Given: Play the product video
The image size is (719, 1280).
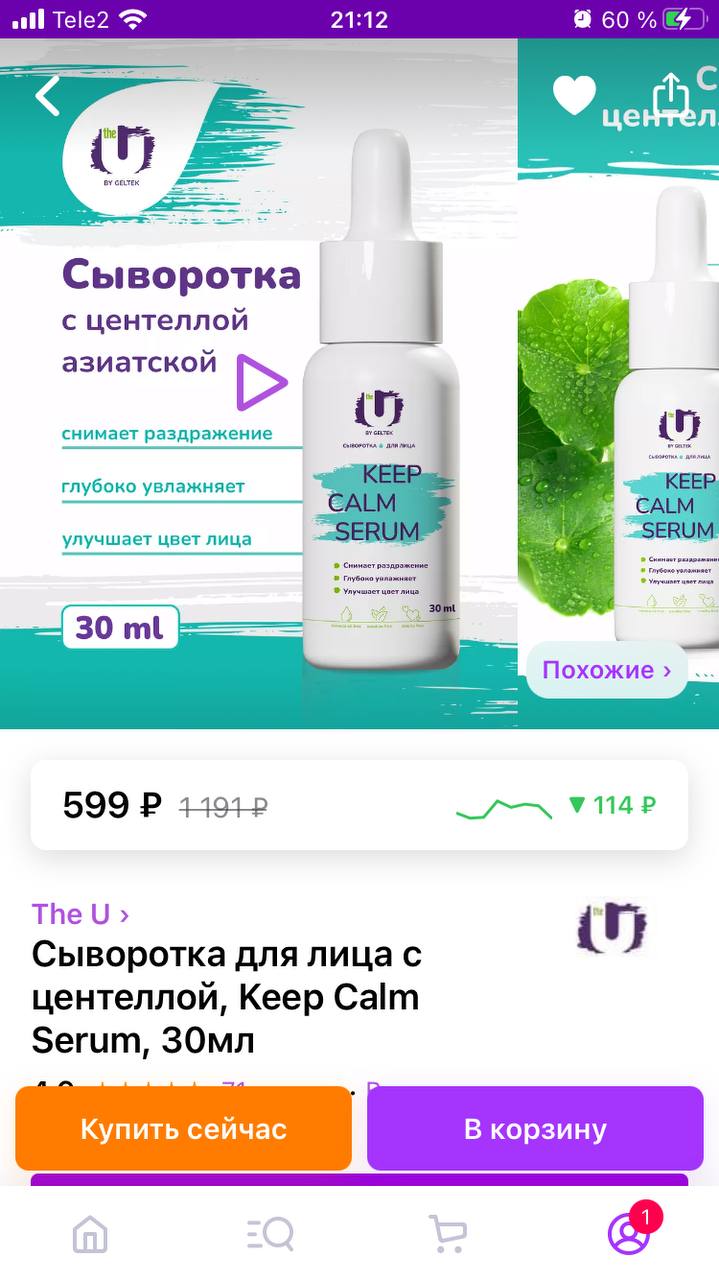Looking at the screenshot, I should click(261, 382).
